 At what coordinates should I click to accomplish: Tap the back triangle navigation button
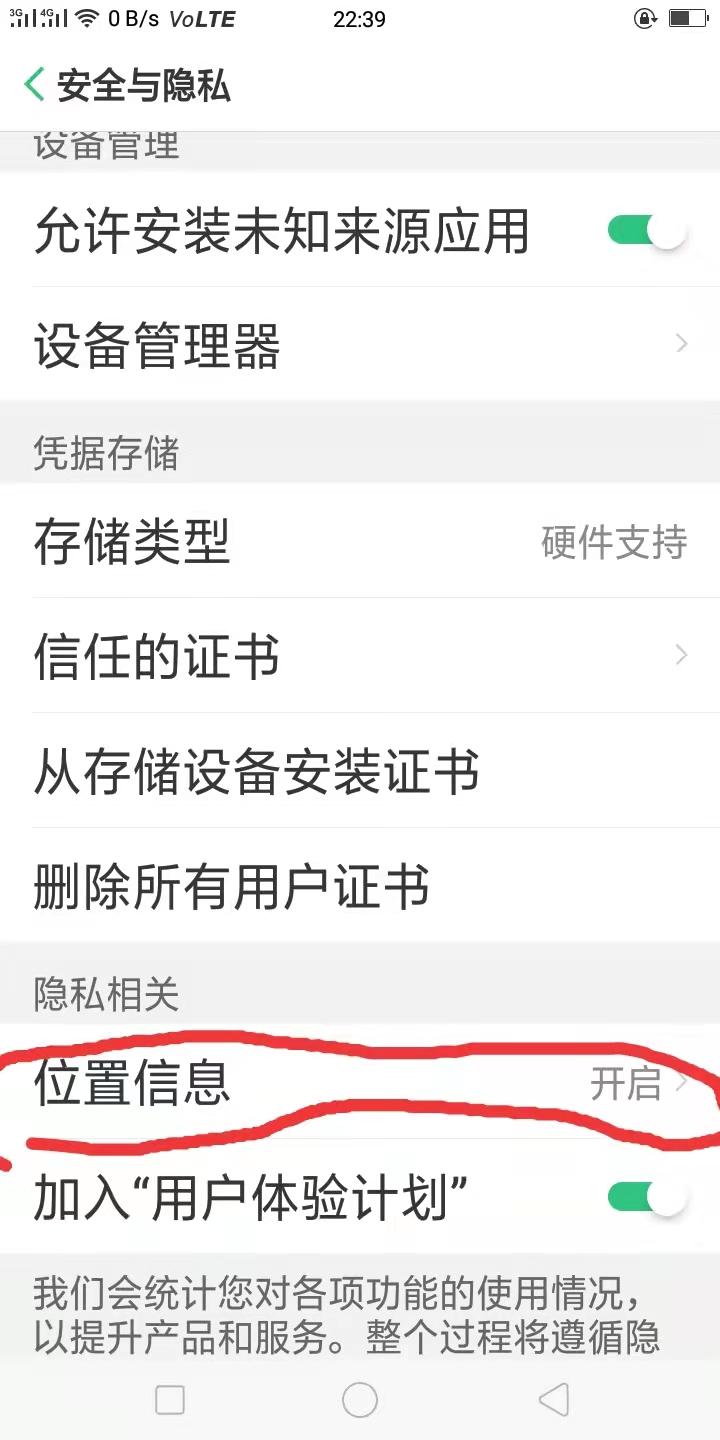[548, 1400]
